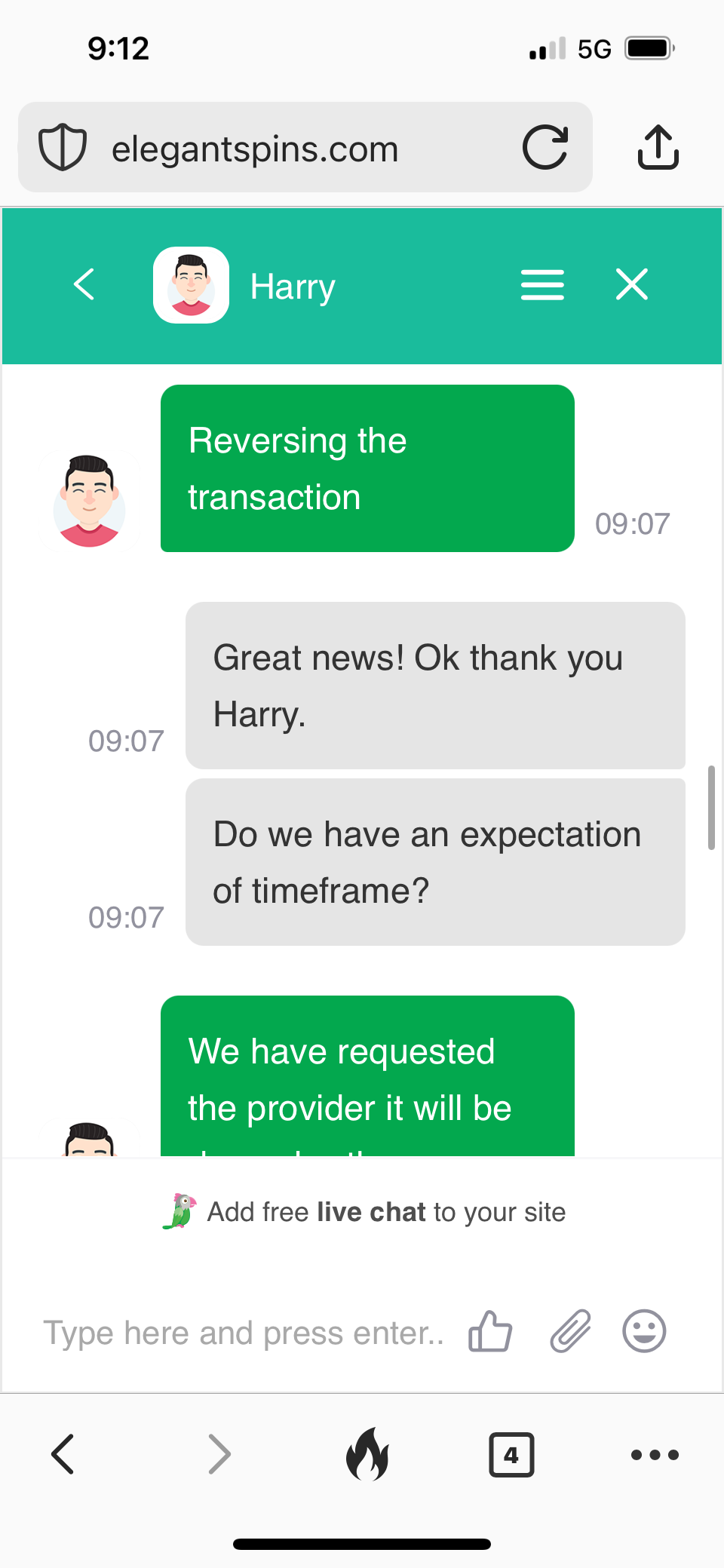Open the tab switcher showing 4 tabs
The width and height of the screenshot is (724, 1568).
[511, 1454]
